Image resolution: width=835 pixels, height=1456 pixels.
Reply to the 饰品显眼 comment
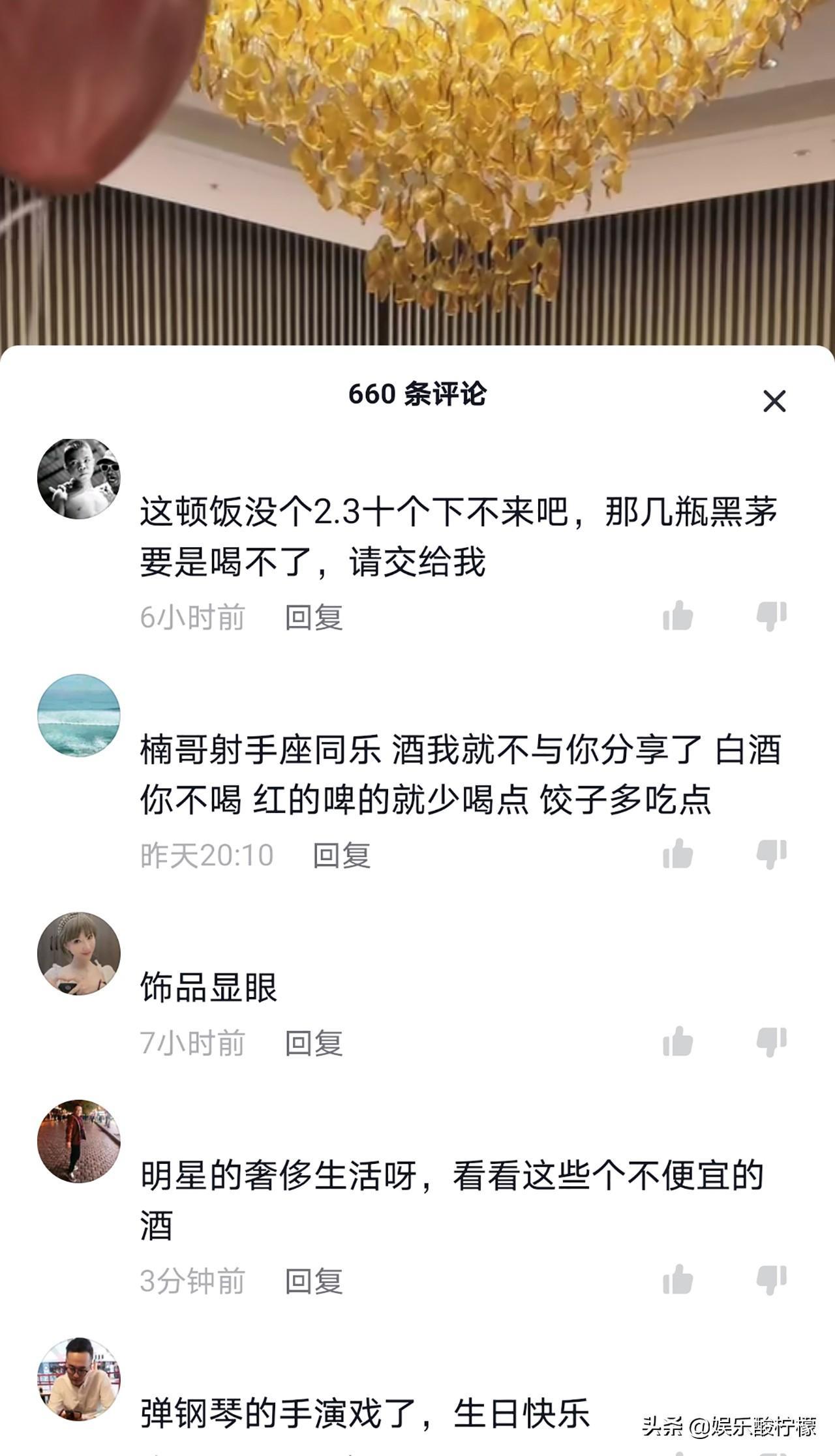coord(314,1043)
